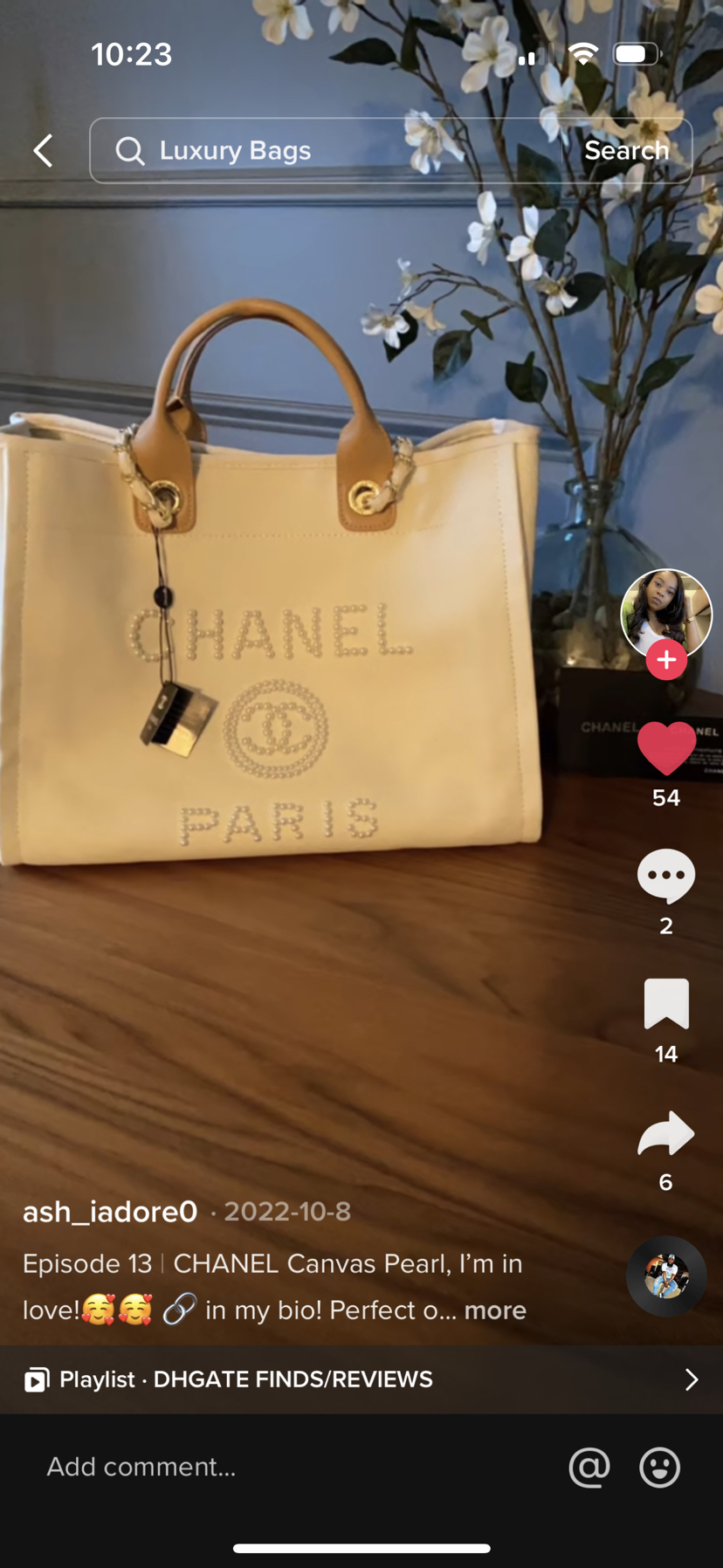Expand the caption with more

tap(495, 1310)
